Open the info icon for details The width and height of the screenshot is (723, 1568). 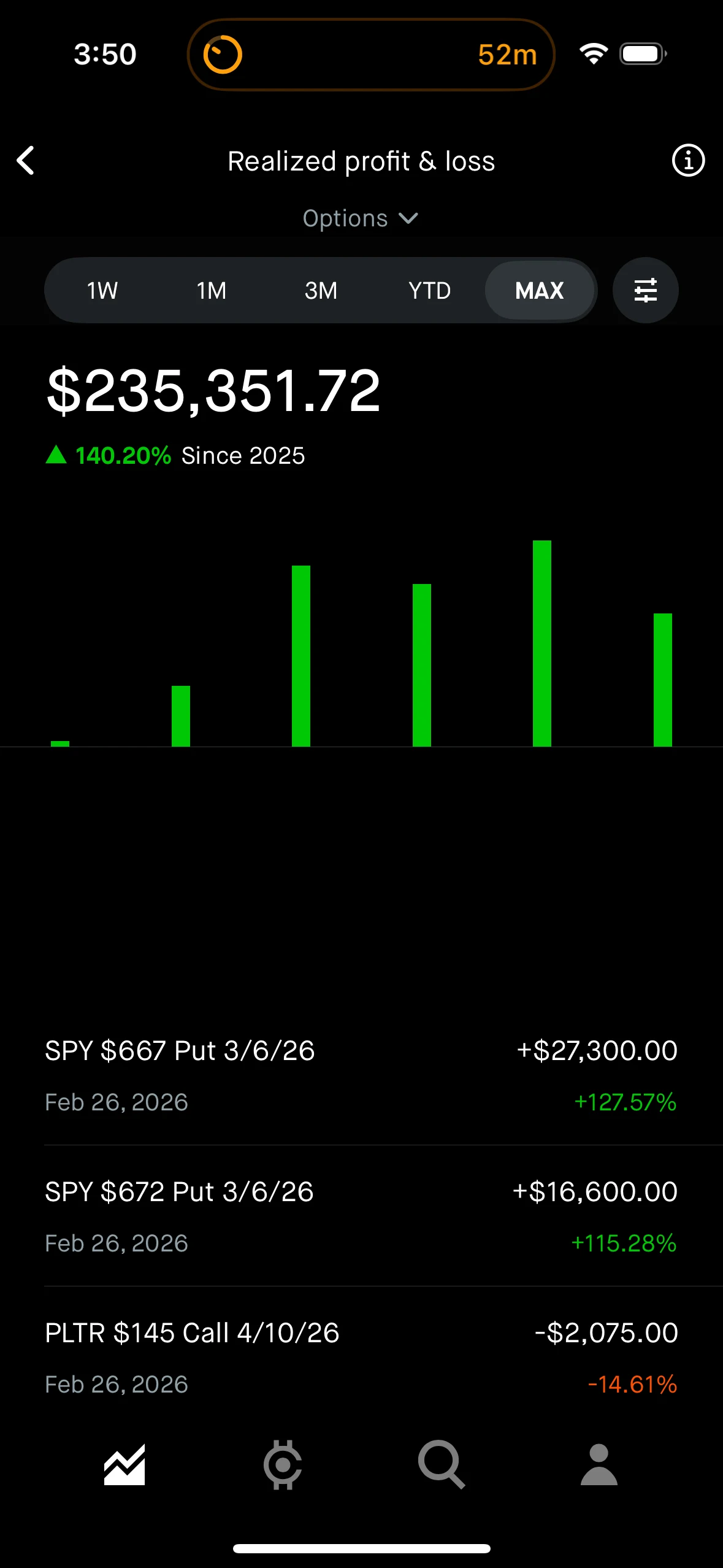click(687, 161)
